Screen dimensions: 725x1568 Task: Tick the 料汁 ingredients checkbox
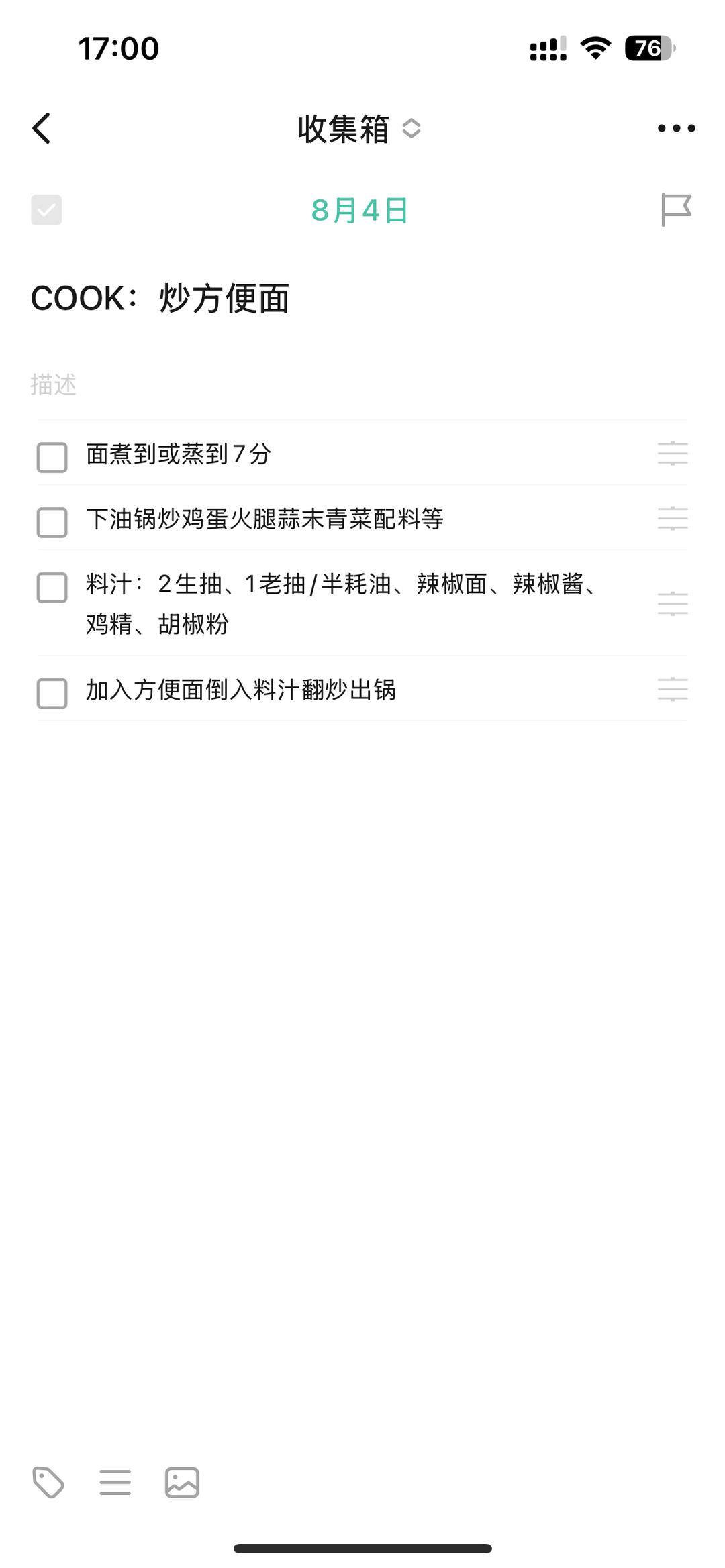click(x=52, y=587)
